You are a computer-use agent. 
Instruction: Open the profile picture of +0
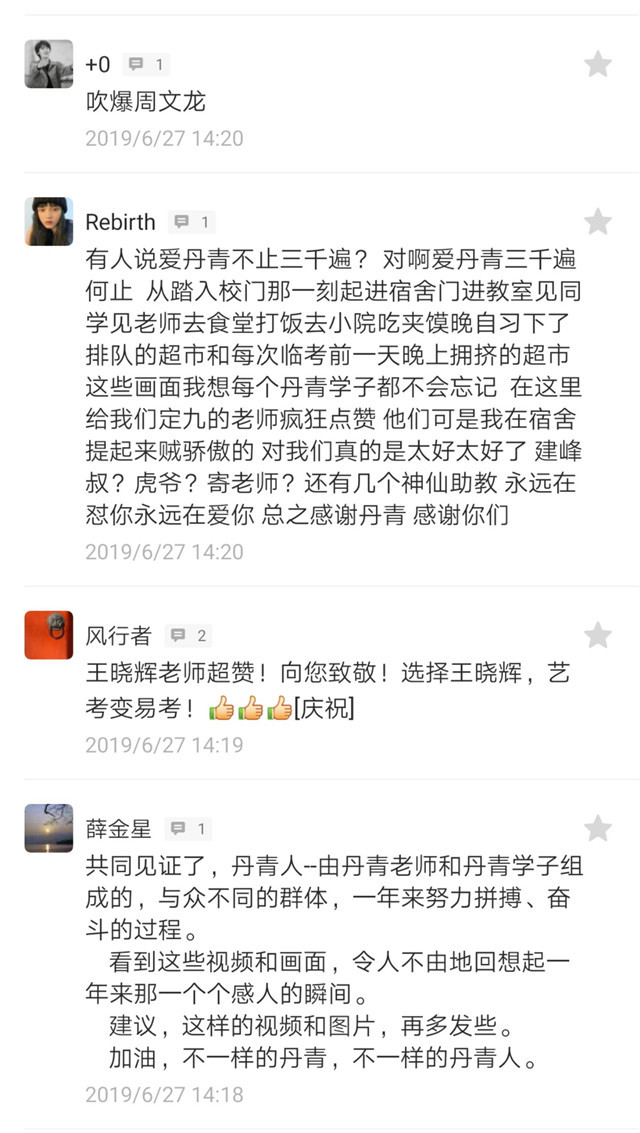[49, 65]
